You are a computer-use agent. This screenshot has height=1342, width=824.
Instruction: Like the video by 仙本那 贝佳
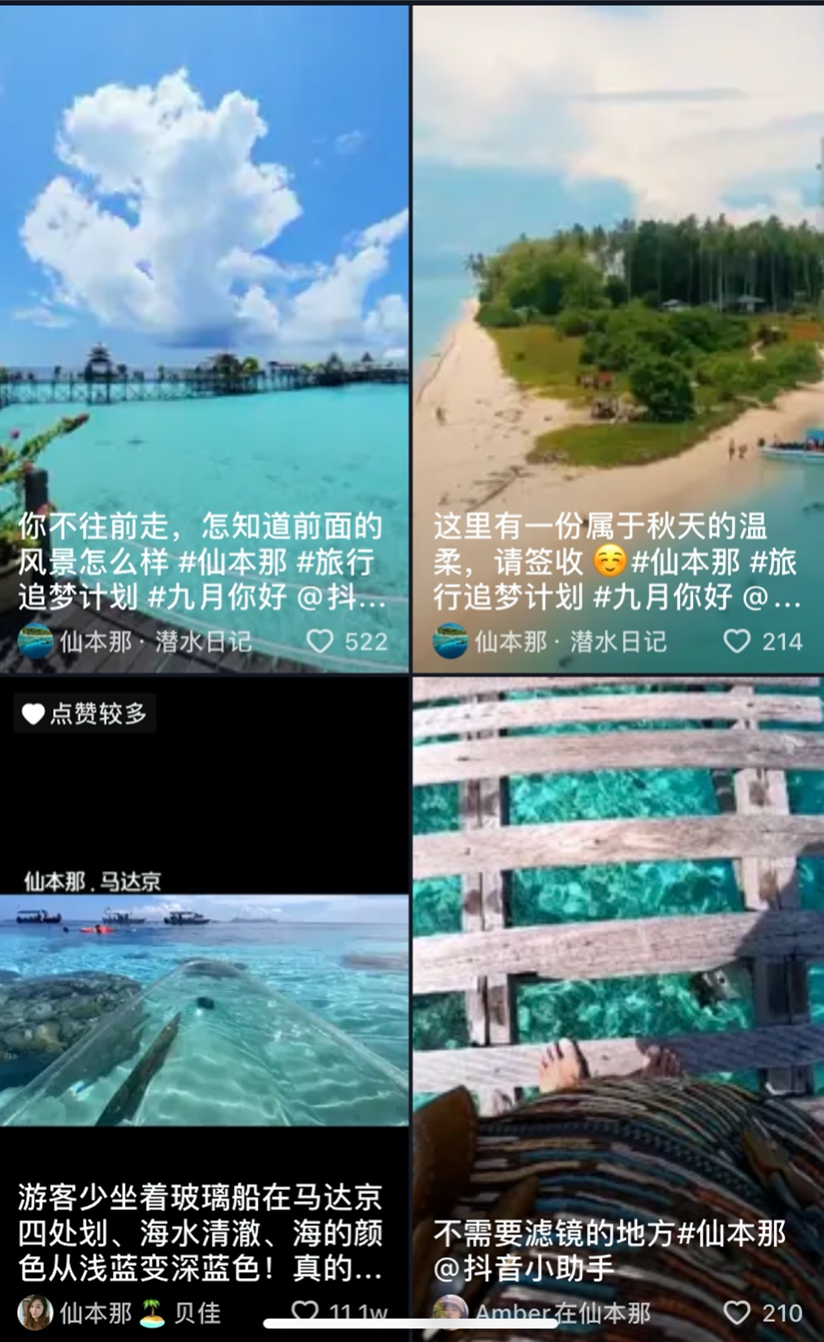pos(305,1312)
